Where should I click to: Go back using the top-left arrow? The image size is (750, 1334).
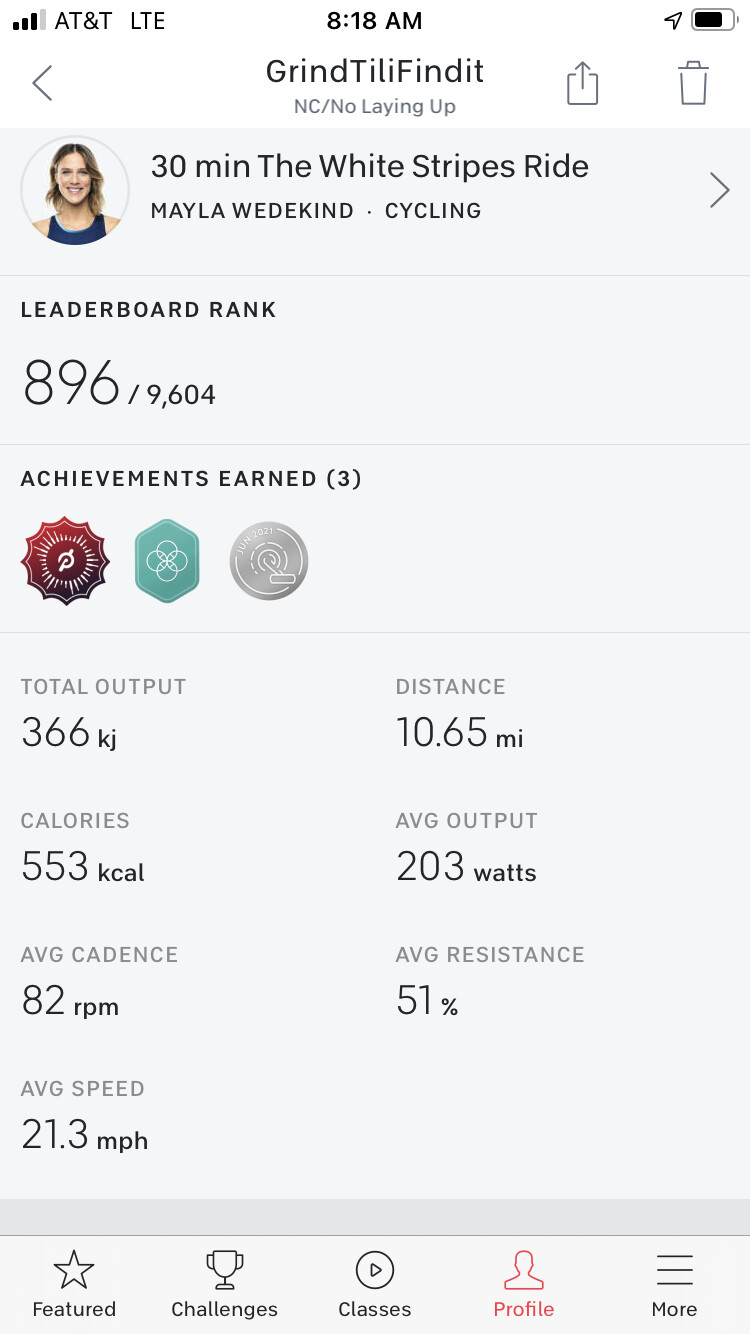point(42,83)
